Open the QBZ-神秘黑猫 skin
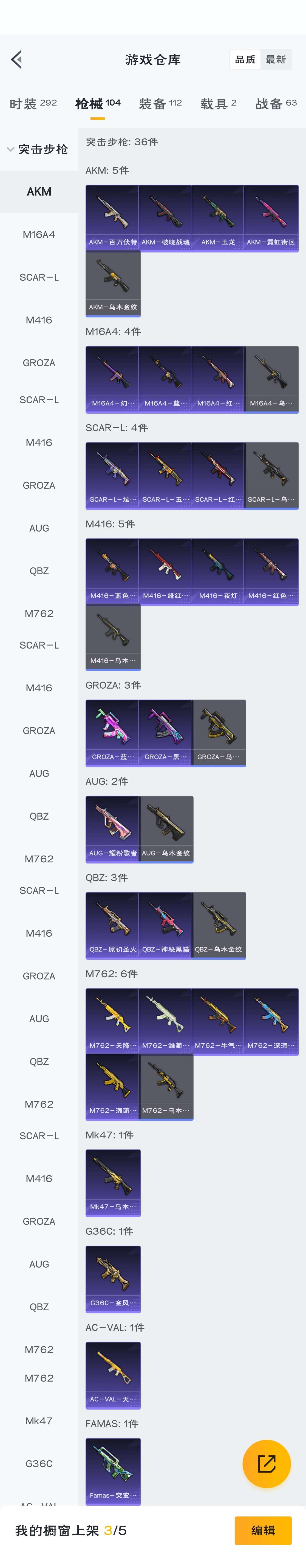The width and height of the screenshot is (306, 1568). [x=165, y=925]
